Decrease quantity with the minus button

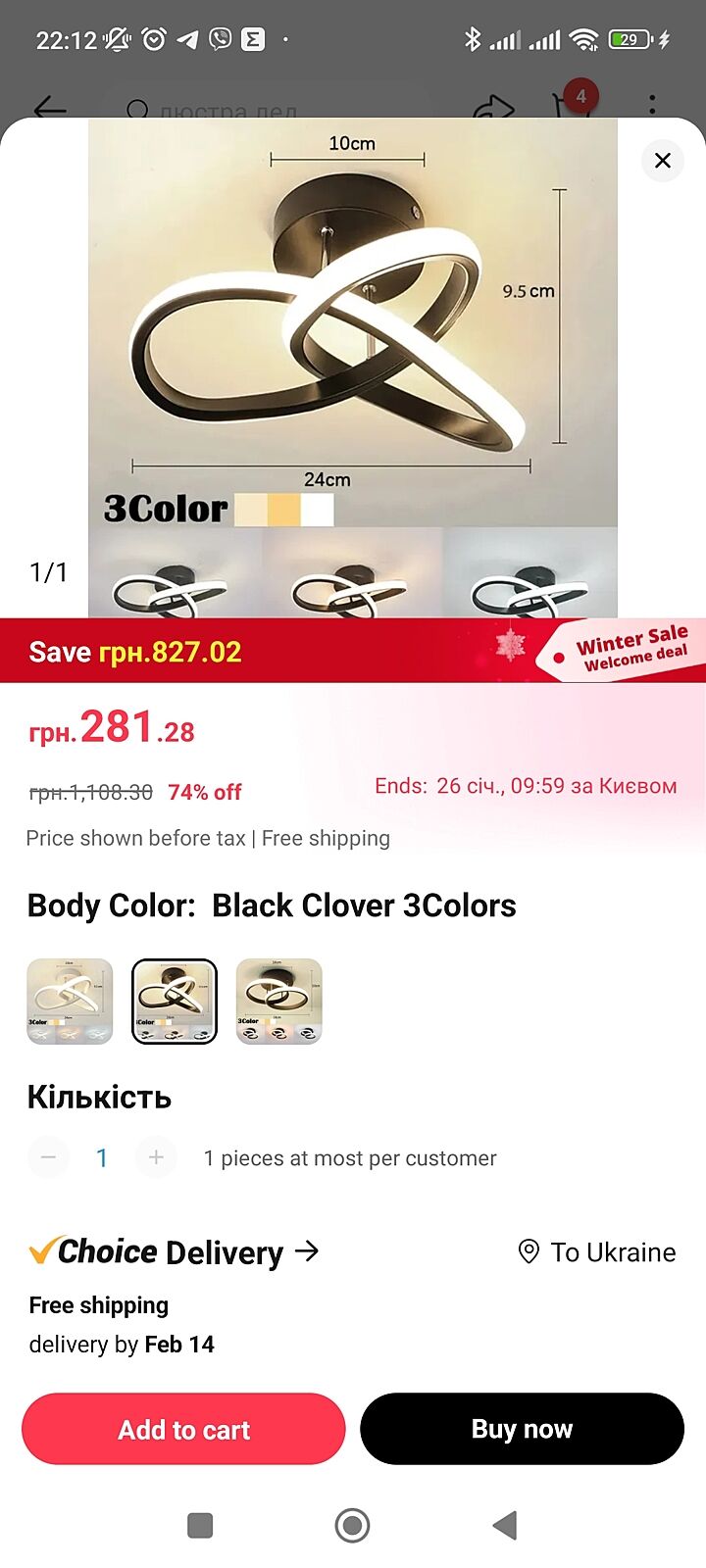click(x=48, y=1157)
